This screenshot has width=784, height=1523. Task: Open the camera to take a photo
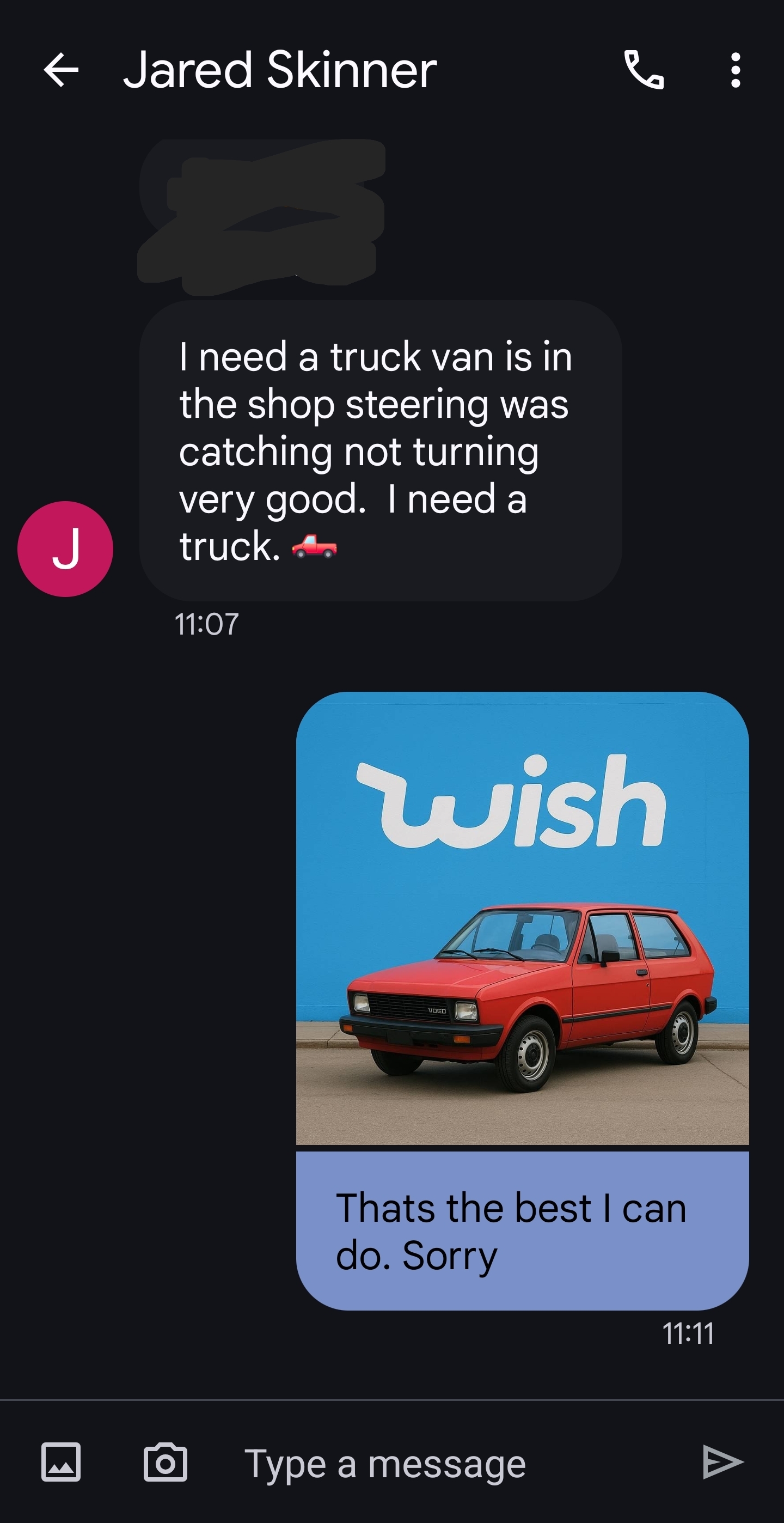click(x=166, y=1462)
